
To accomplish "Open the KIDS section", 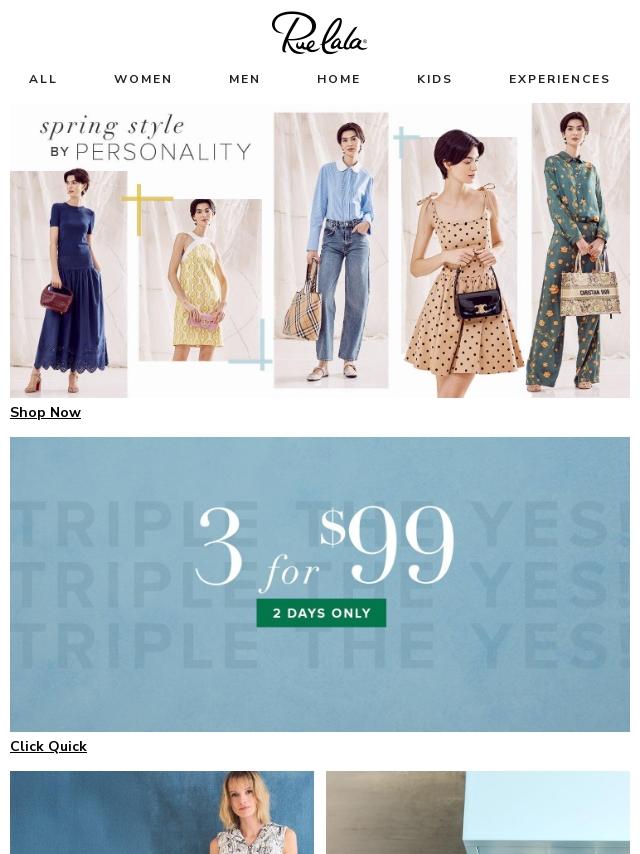I will tap(434, 79).
